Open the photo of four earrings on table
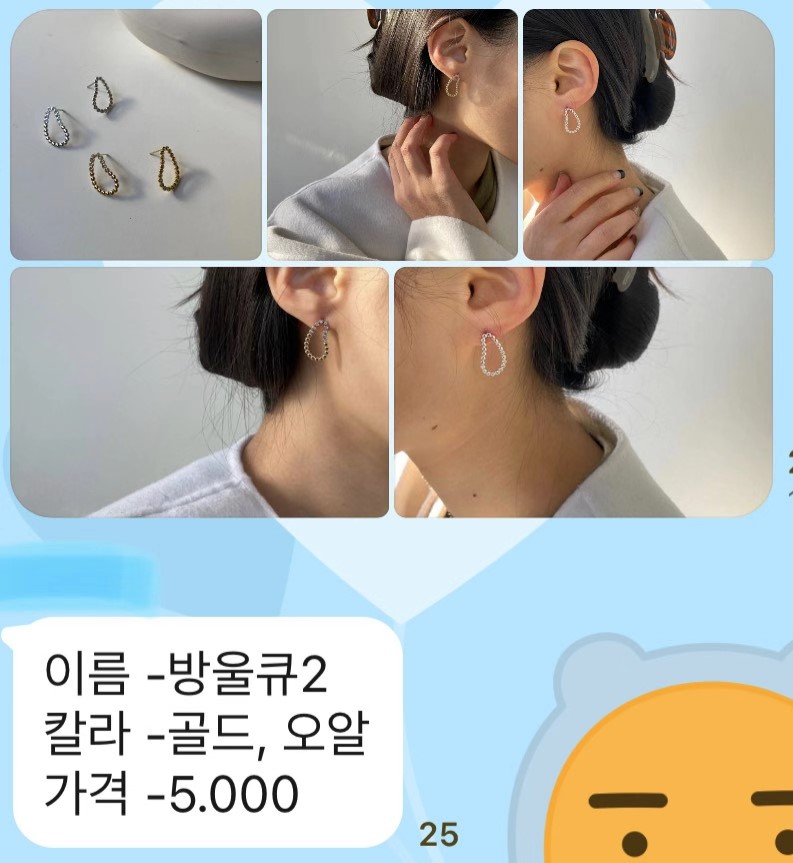Screen dimensions: 793x863 pos(136,135)
